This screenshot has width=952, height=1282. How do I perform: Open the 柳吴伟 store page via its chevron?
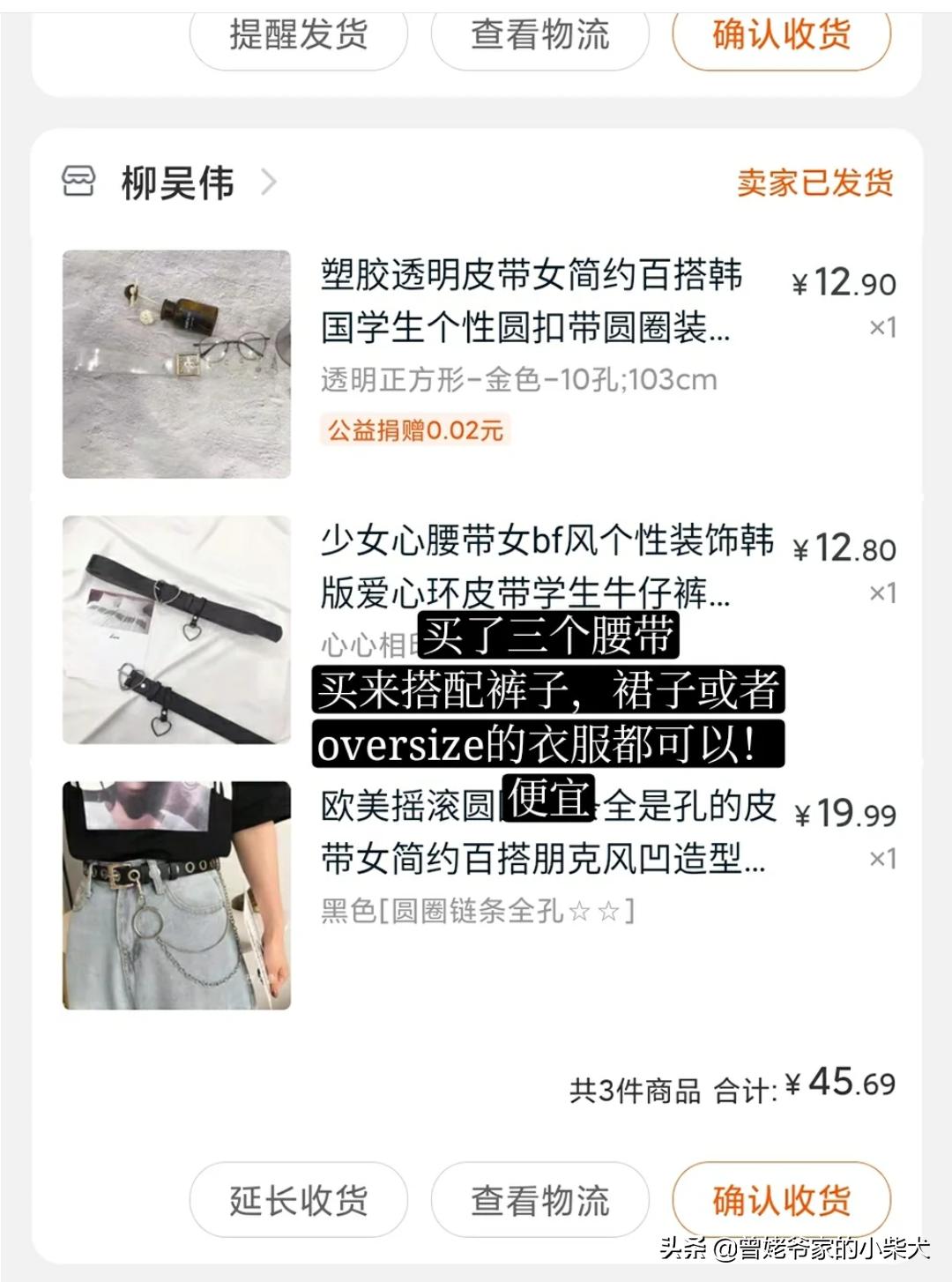pos(269,181)
